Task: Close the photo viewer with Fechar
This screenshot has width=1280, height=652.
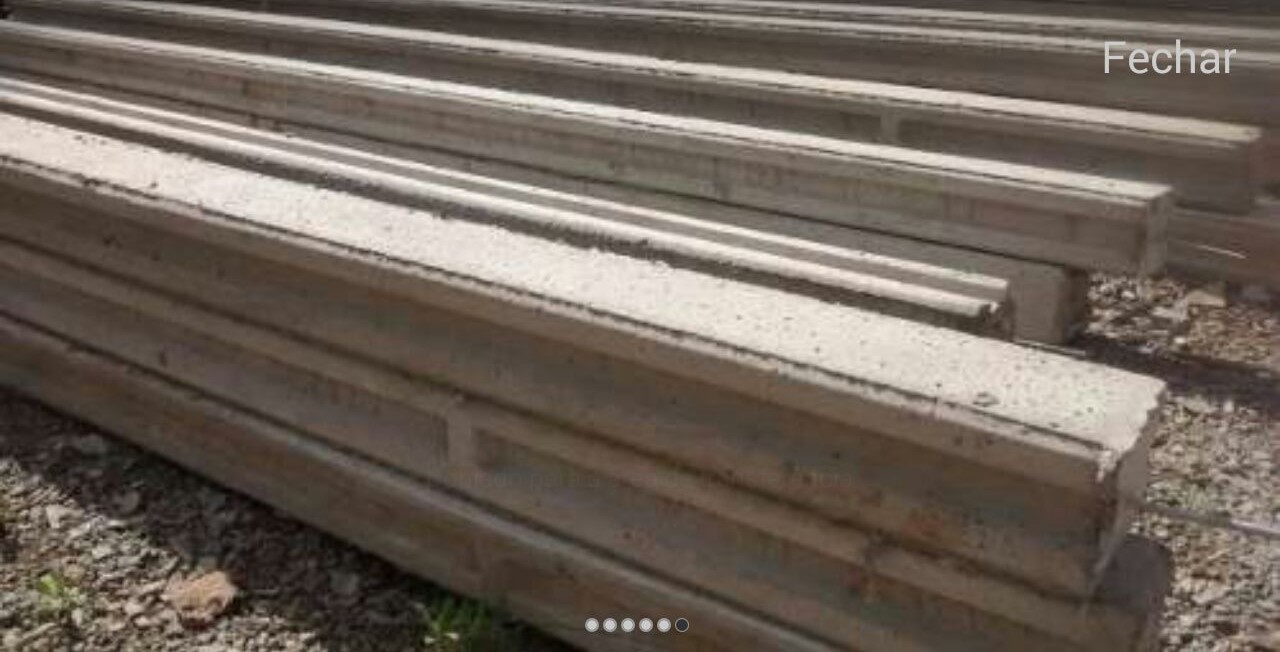Action: tap(1168, 58)
